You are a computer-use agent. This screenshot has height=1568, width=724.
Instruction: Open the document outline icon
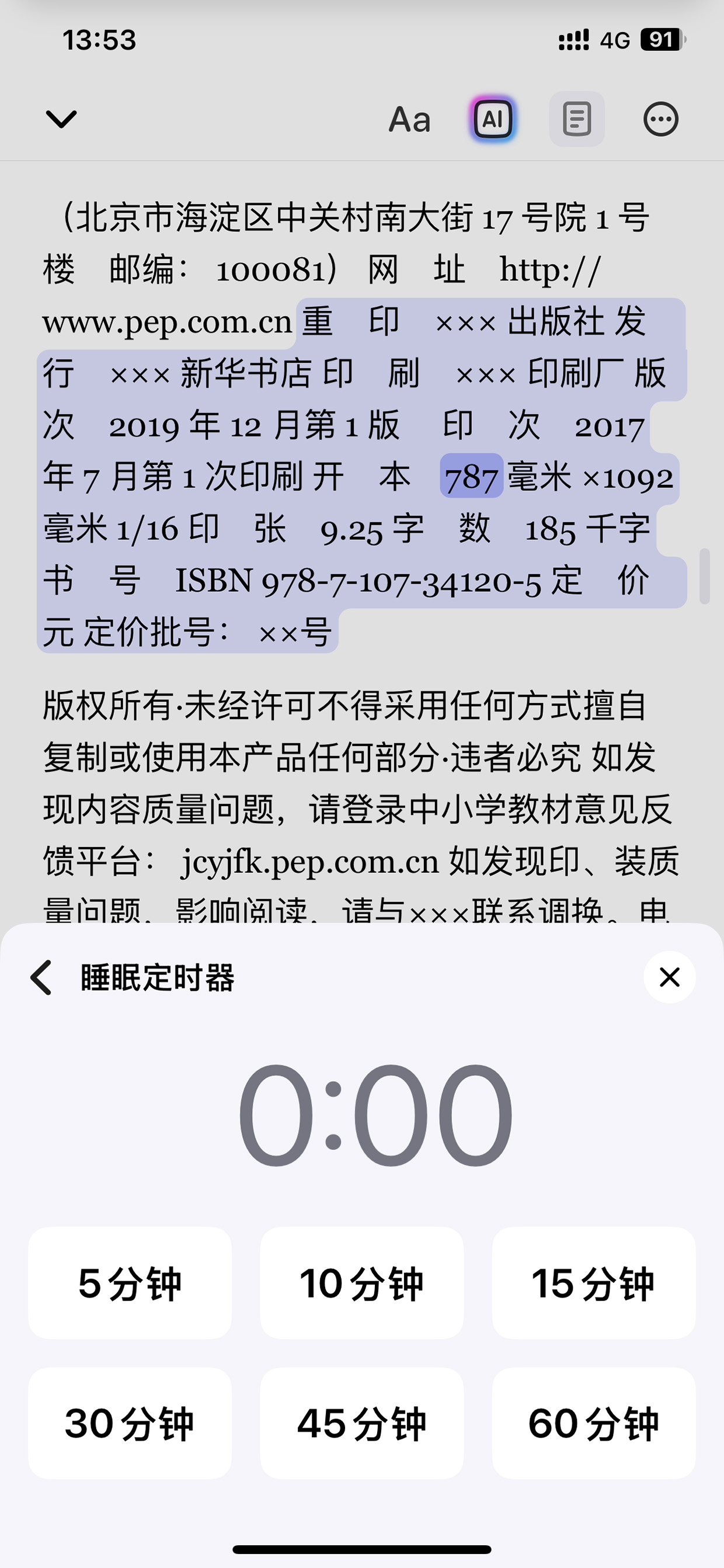click(x=577, y=119)
